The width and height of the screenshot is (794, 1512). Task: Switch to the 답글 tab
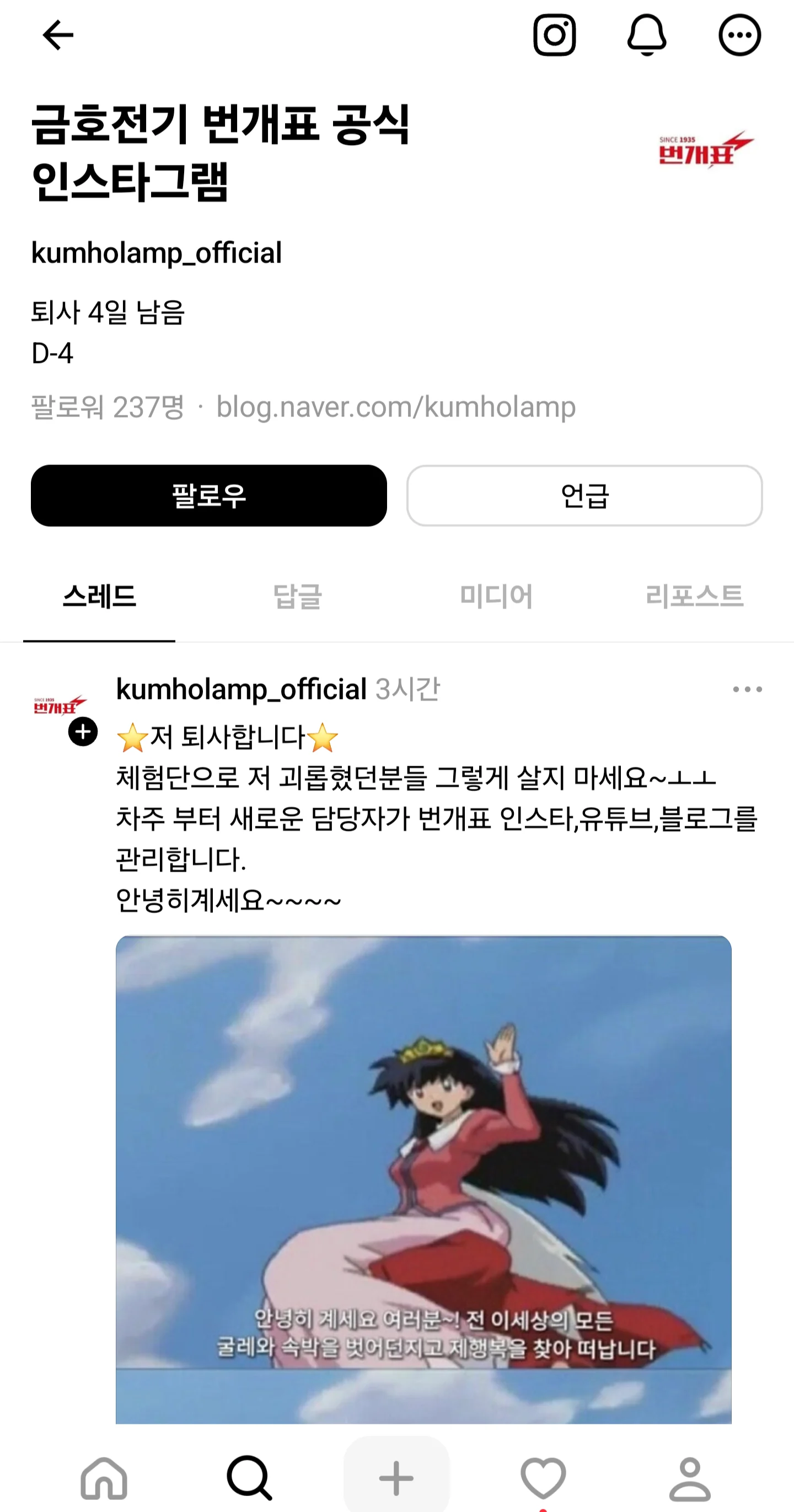(298, 596)
